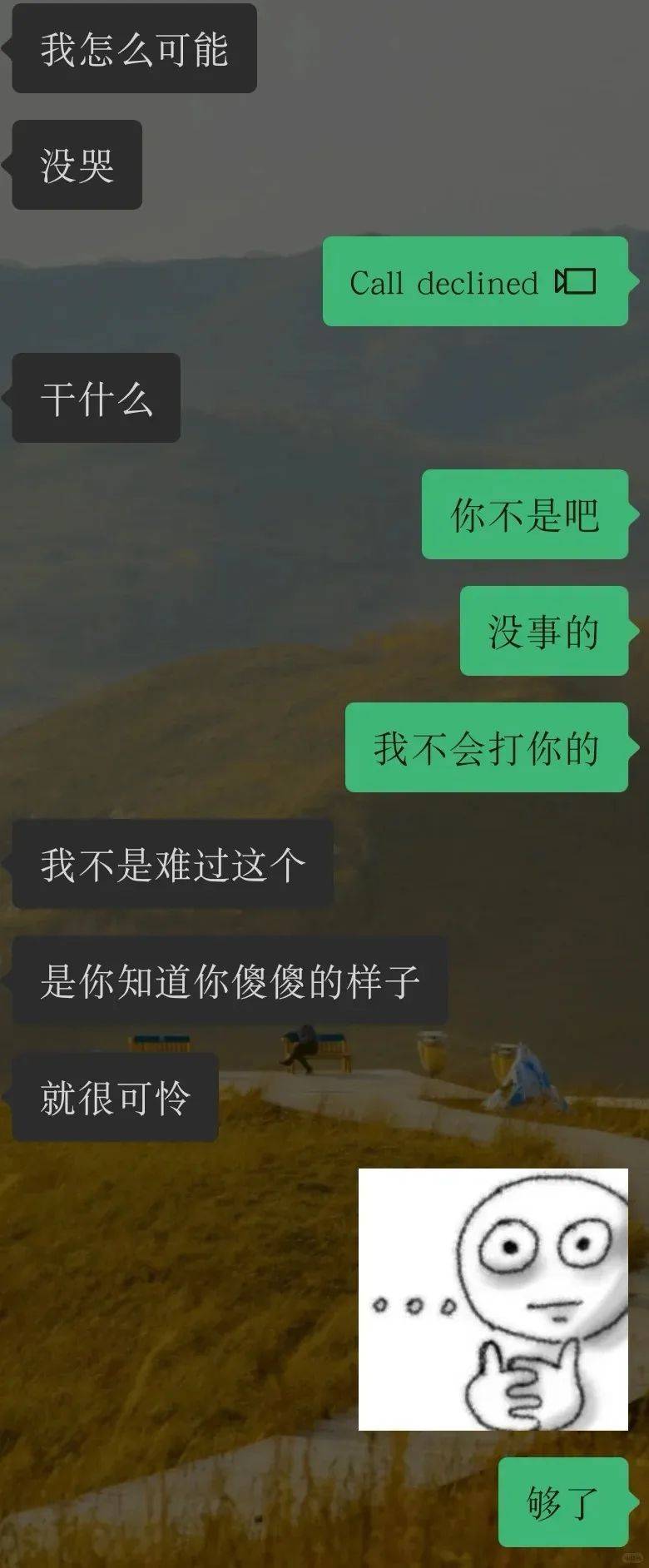Open the thinking-face sticker image
The width and height of the screenshot is (649, 1568).
click(493, 1299)
